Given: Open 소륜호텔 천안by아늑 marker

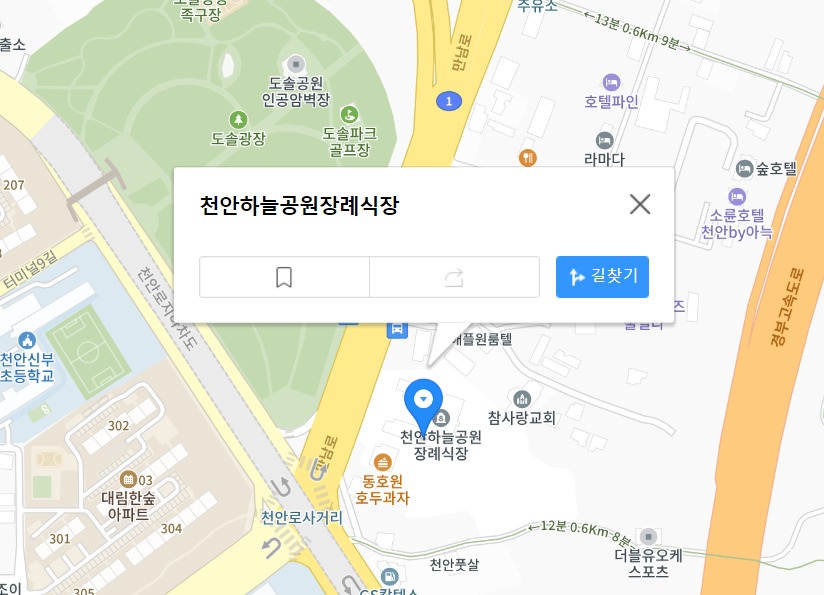Looking at the screenshot, I should tap(737, 196).
